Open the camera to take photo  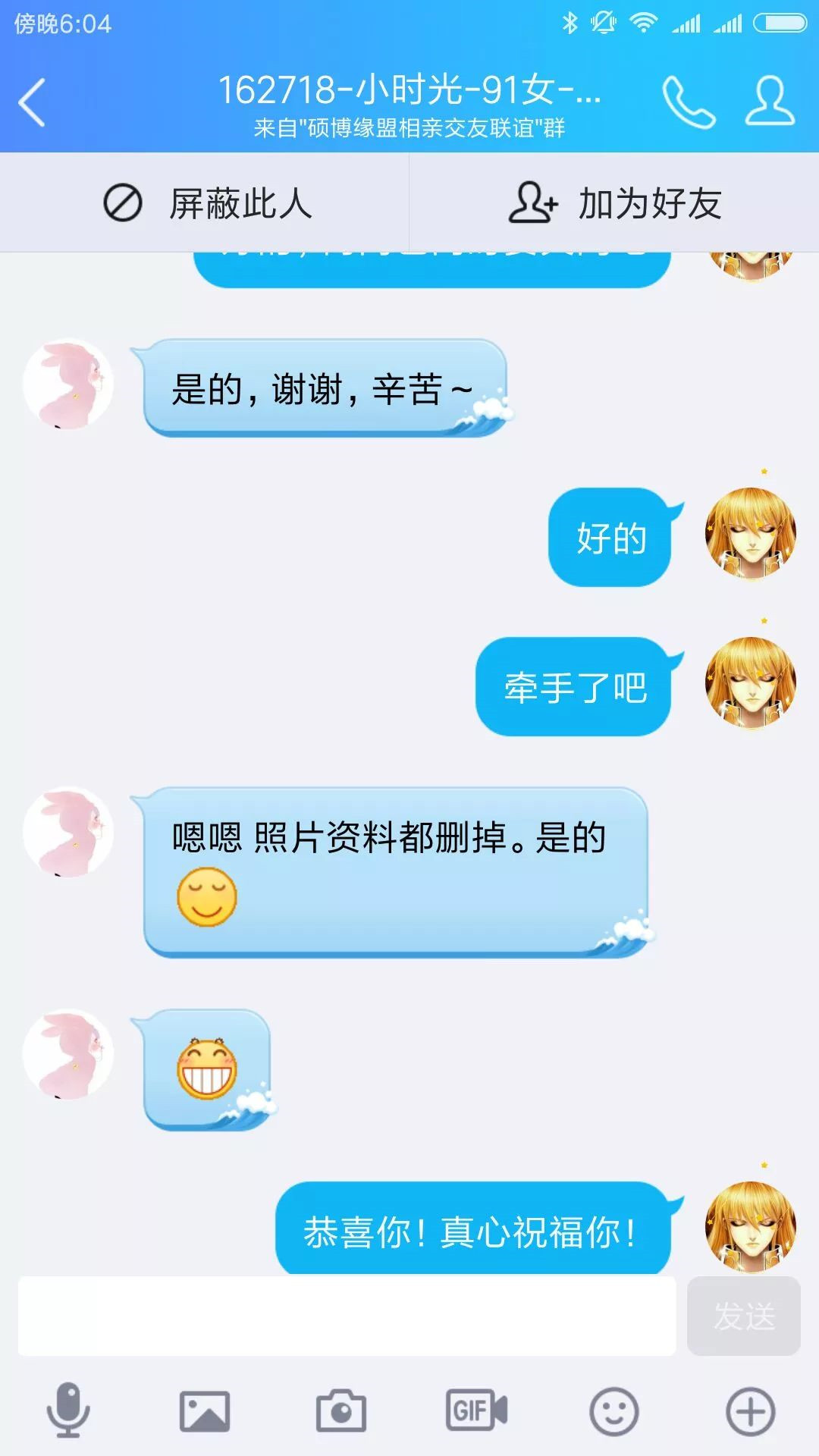341,1411
